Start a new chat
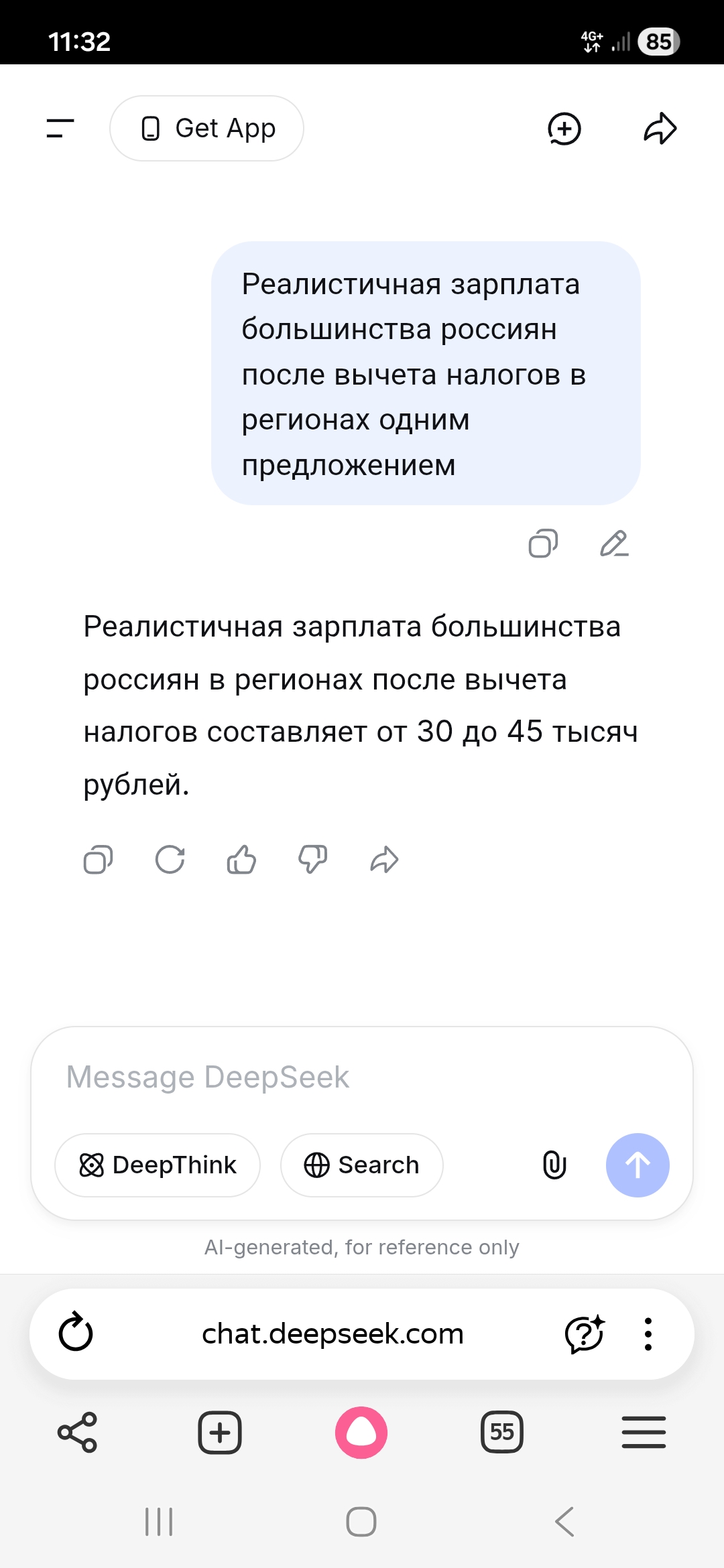 [x=564, y=129]
